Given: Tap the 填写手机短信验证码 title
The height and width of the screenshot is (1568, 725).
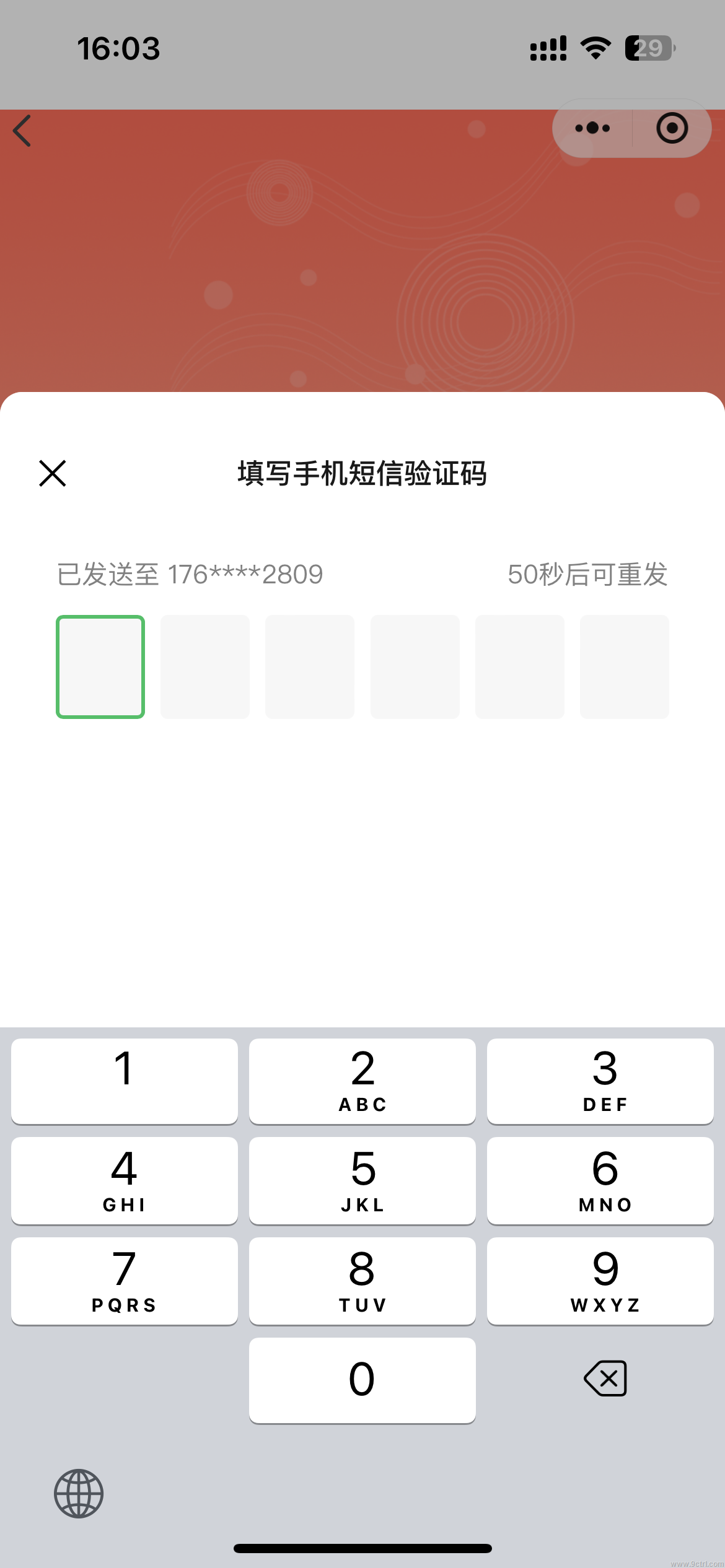Looking at the screenshot, I should [362, 473].
